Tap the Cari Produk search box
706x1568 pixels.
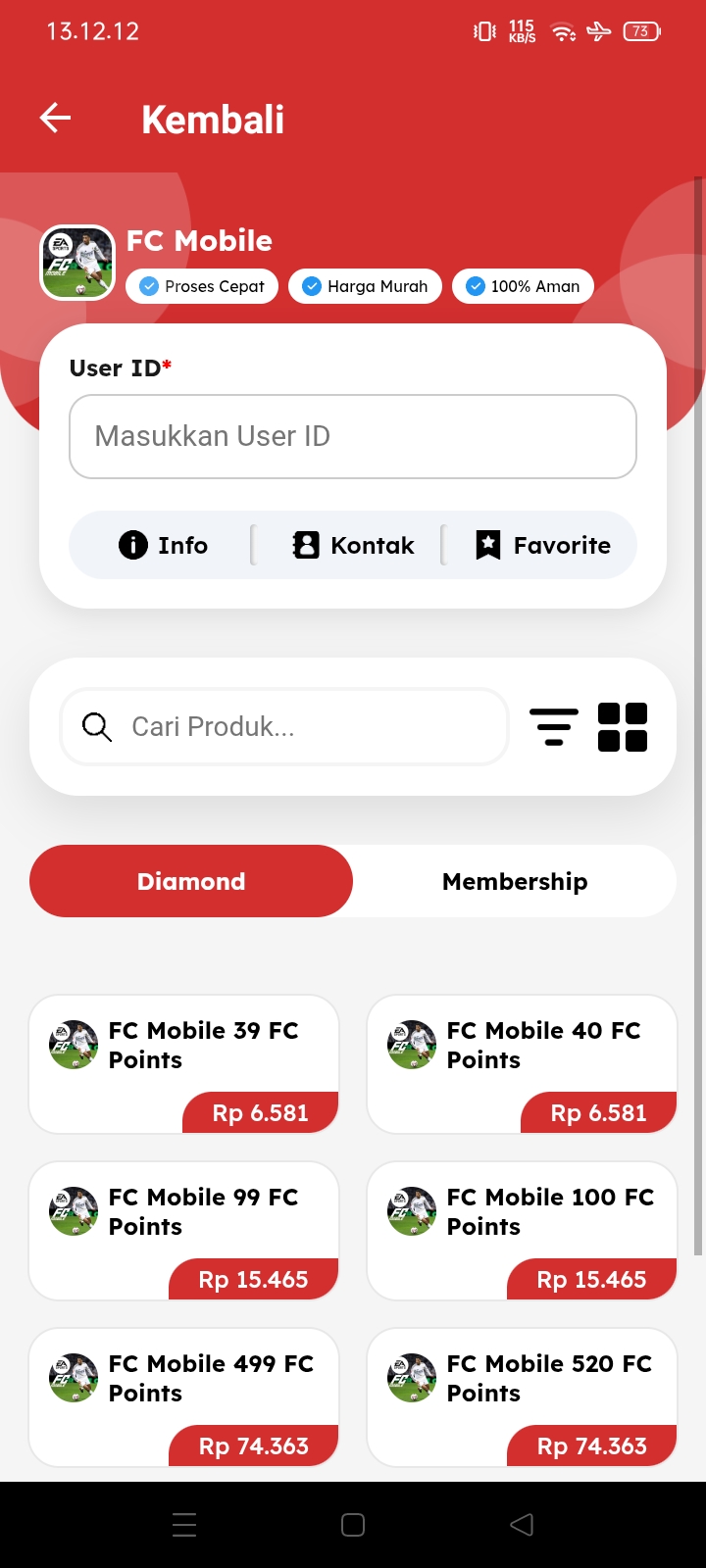point(284,726)
